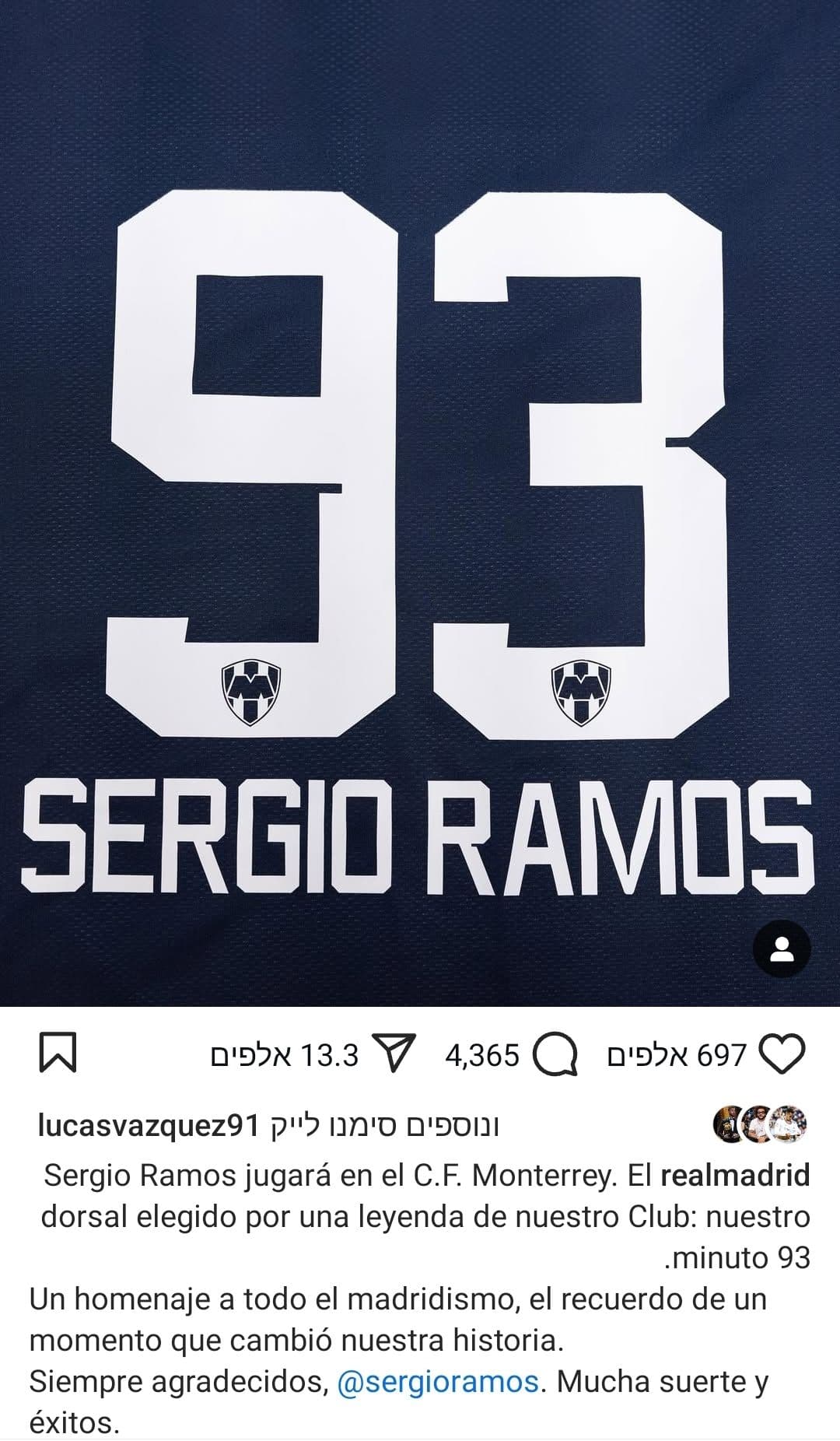Open the 93 Sergio Ramos jersey image

click(x=420, y=506)
